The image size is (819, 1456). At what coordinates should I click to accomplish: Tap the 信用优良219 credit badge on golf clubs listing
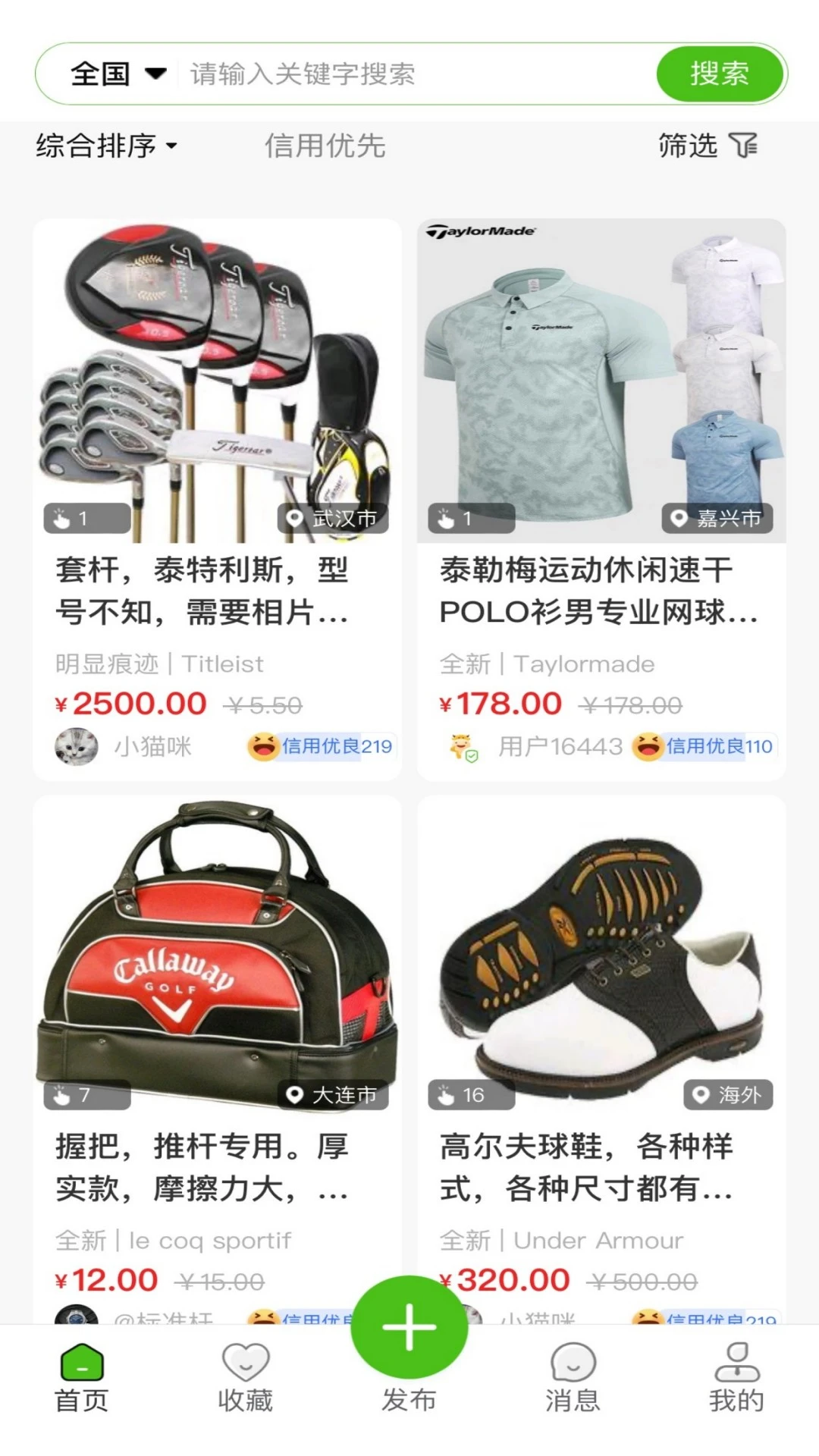click(x=322, y=746)
